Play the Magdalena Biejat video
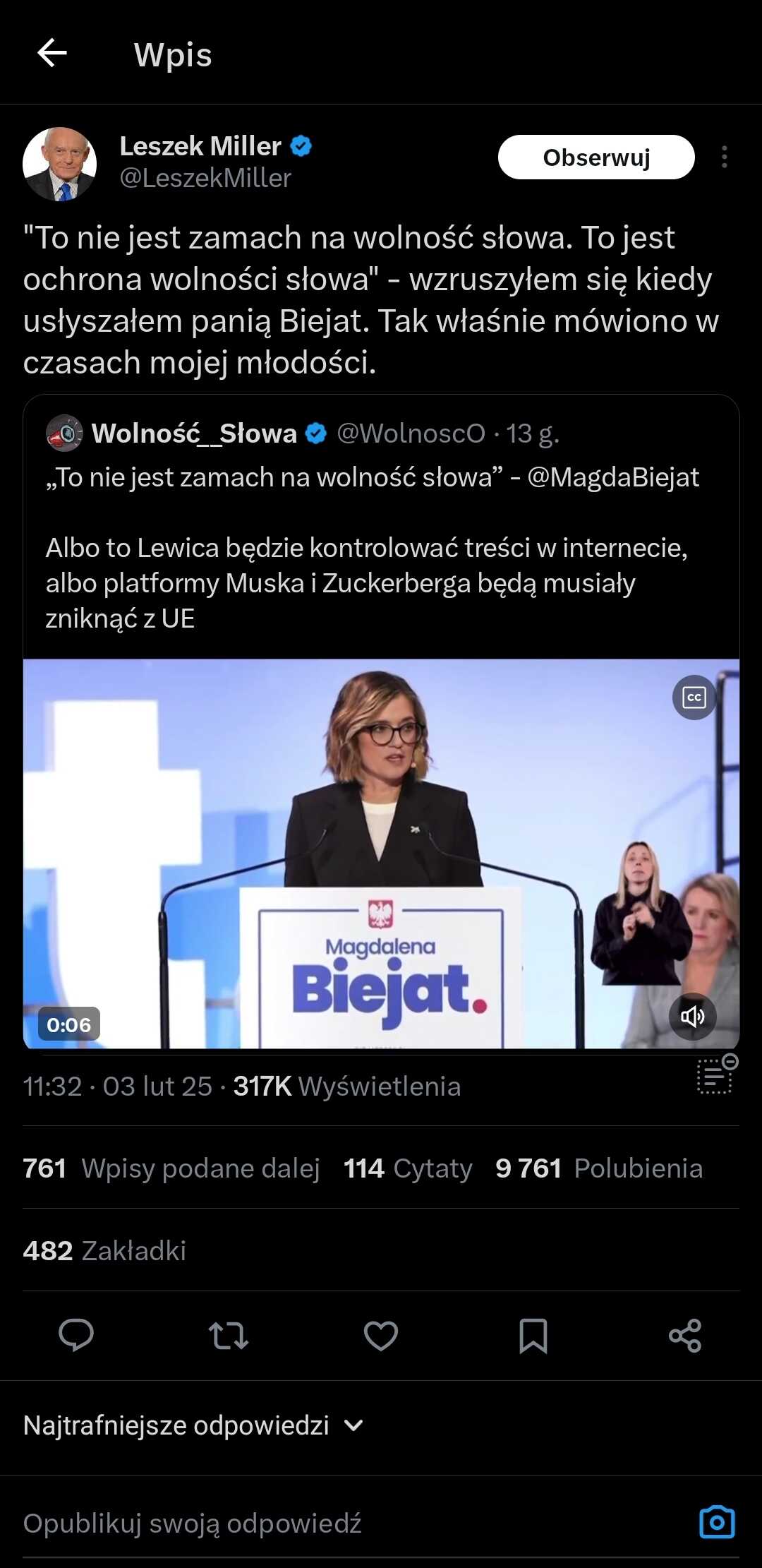 (x=381, y=854)
